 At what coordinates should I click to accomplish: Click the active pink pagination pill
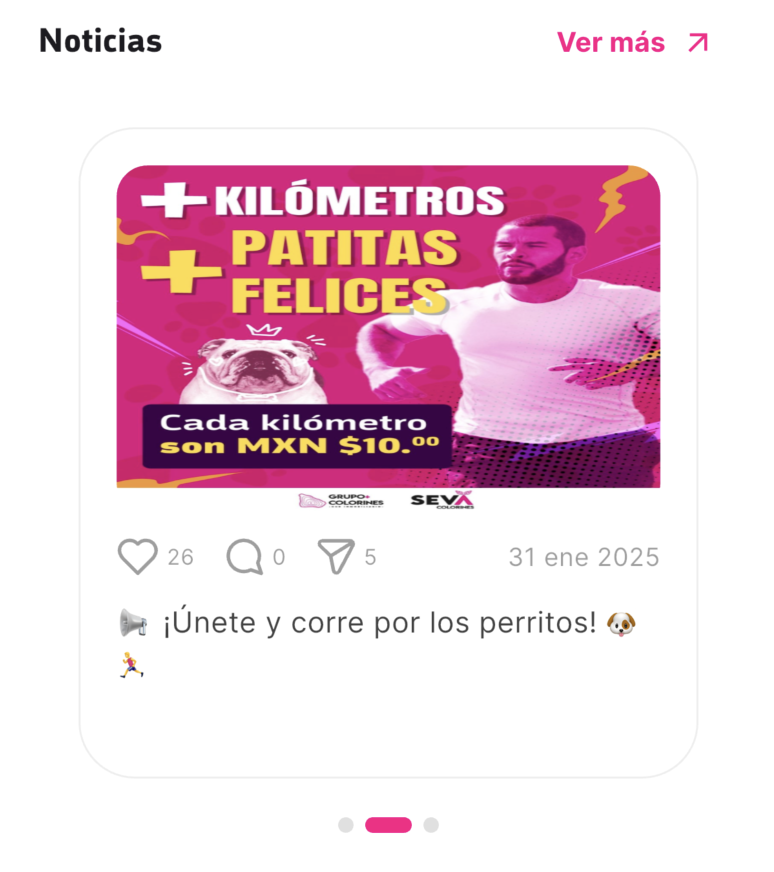point(387,825)
